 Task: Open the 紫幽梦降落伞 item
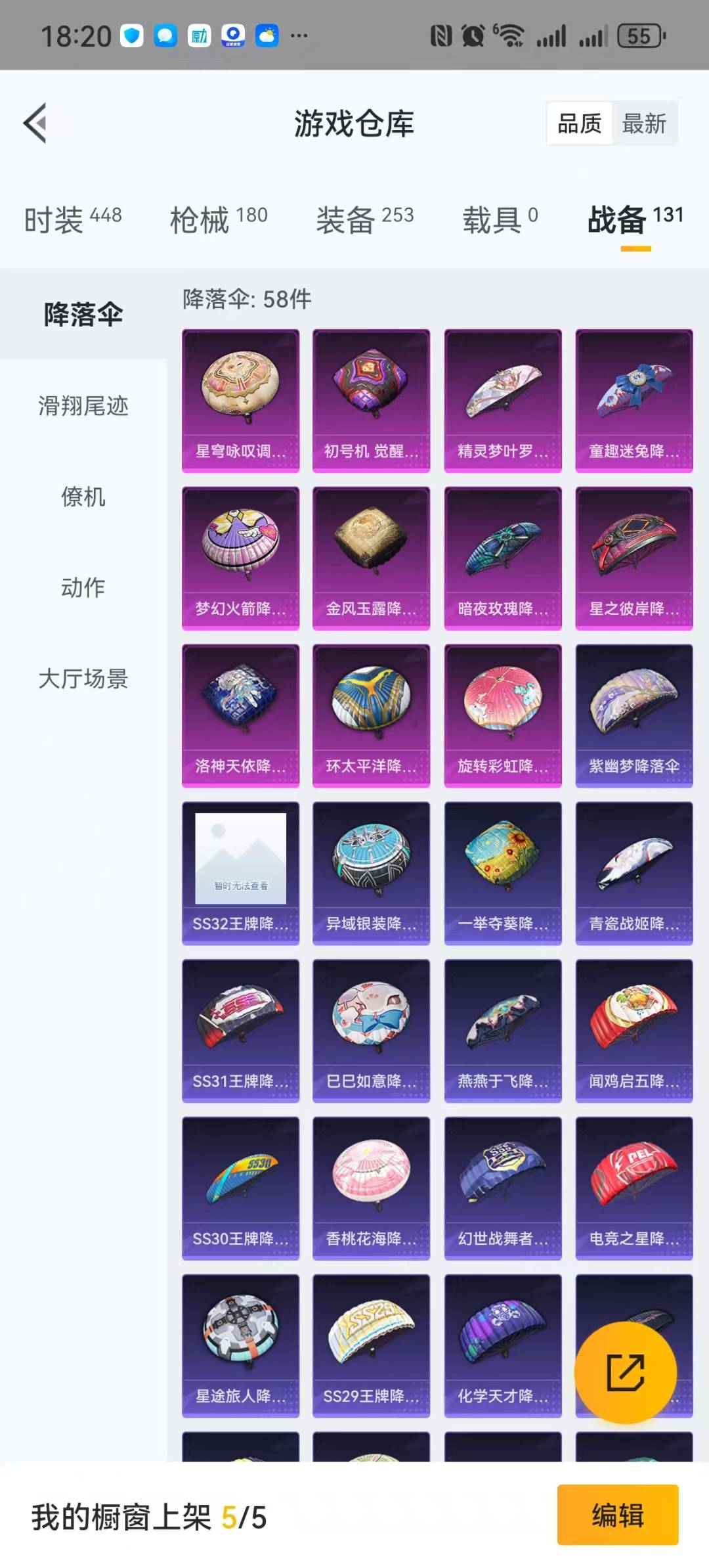coord(634,716)
